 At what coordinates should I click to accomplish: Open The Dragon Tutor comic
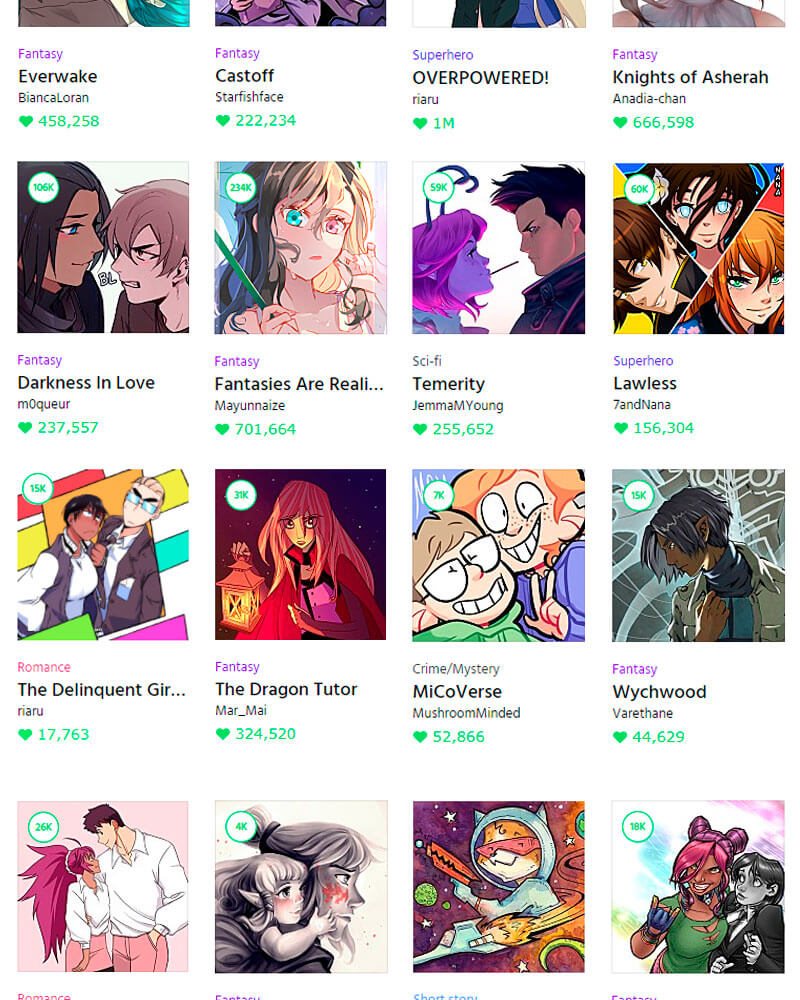tap(300, 555)
